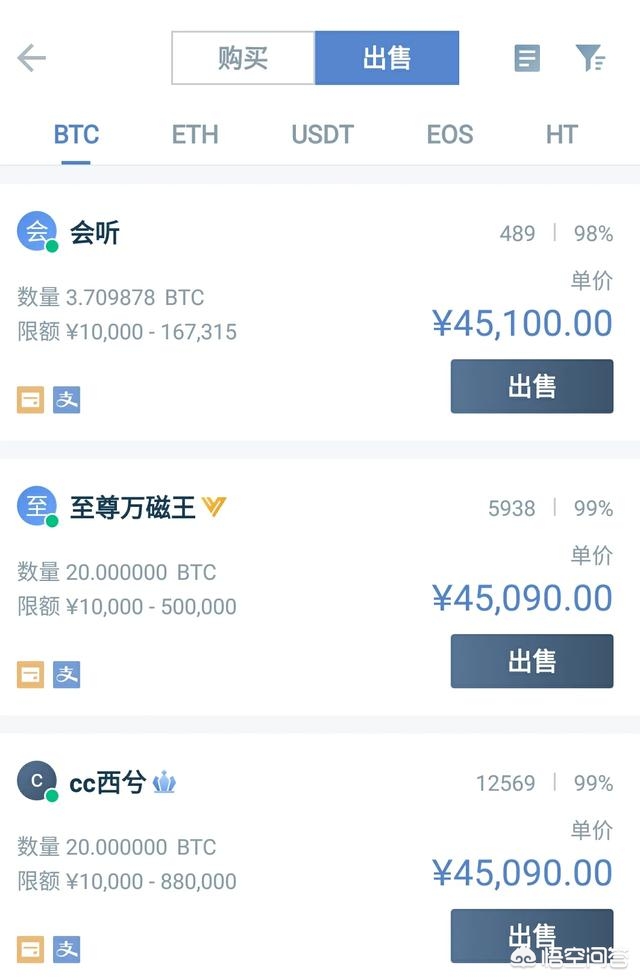The height and width of the screenshot is (980, 640).
Task: Open the filter options icon
Action: click(590, 58)
